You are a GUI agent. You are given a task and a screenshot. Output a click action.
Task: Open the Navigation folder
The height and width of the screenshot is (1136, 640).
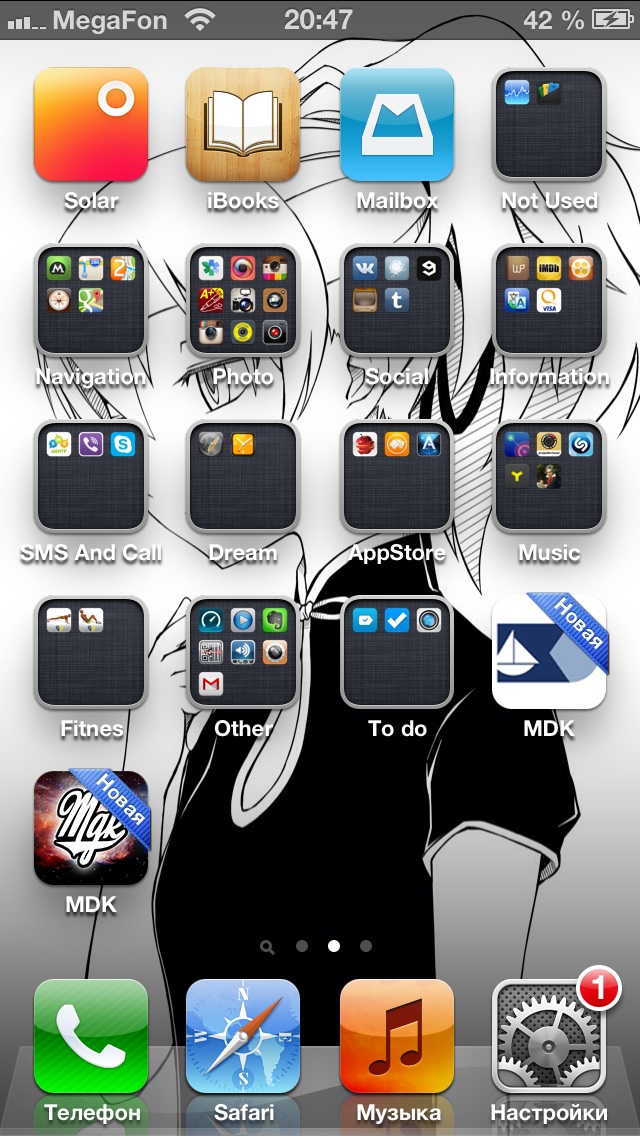click(x=91, y=300)
